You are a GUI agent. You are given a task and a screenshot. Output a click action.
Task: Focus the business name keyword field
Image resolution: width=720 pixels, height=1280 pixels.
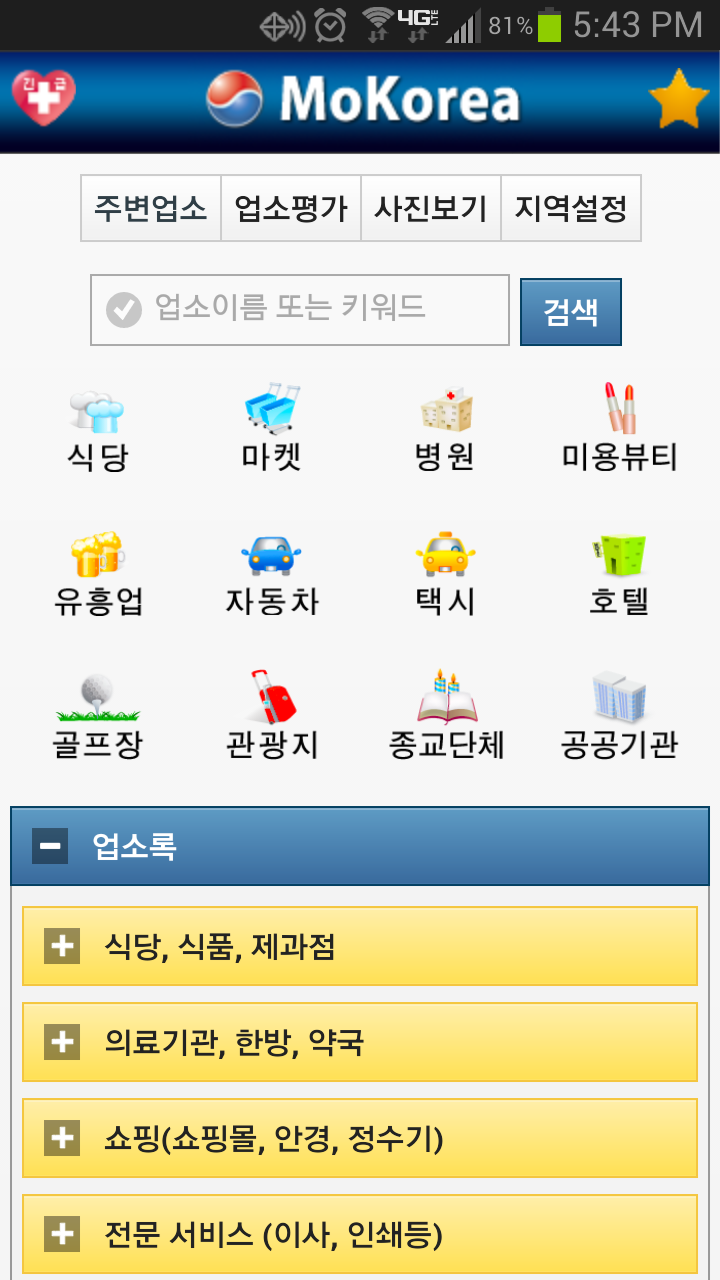[300, 310]
